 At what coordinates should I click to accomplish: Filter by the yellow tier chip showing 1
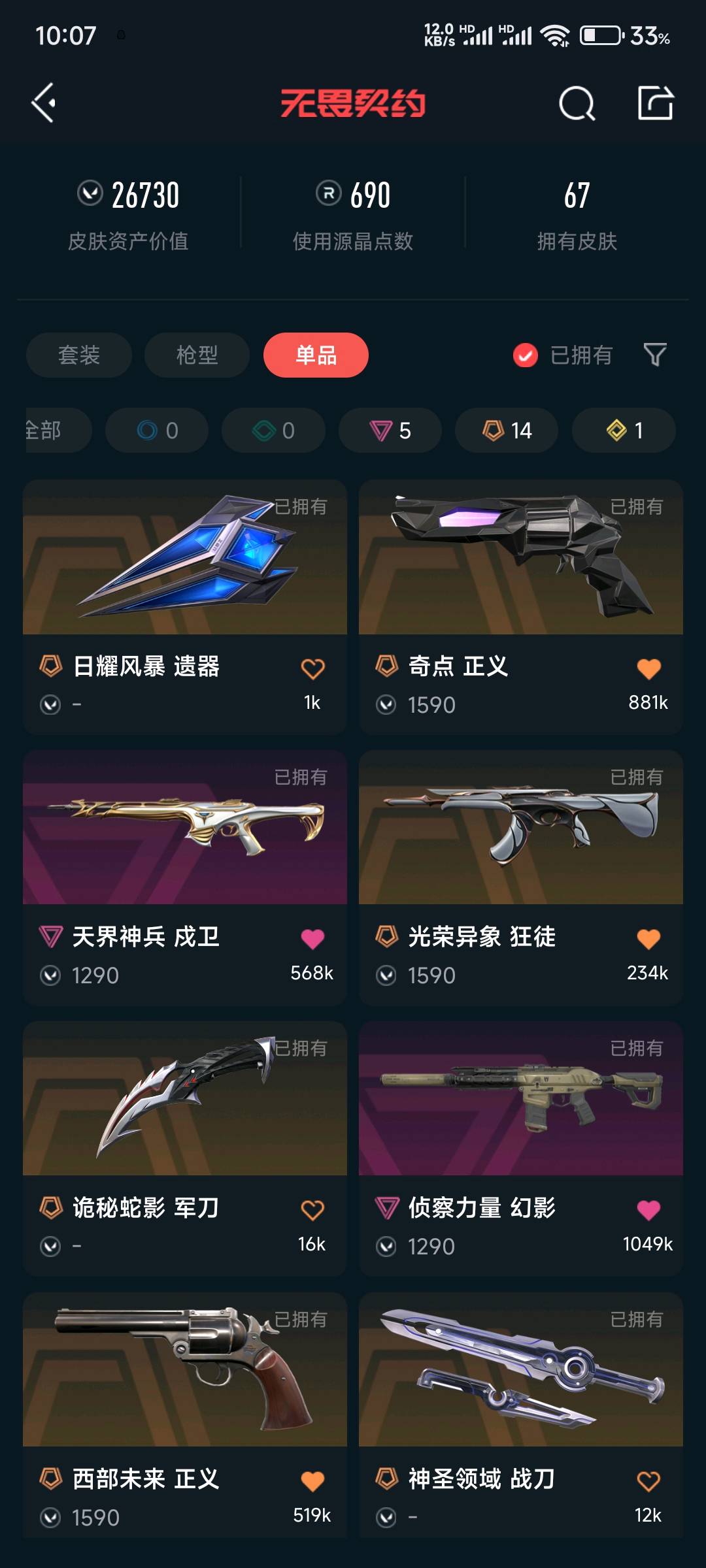click(624, 430)
